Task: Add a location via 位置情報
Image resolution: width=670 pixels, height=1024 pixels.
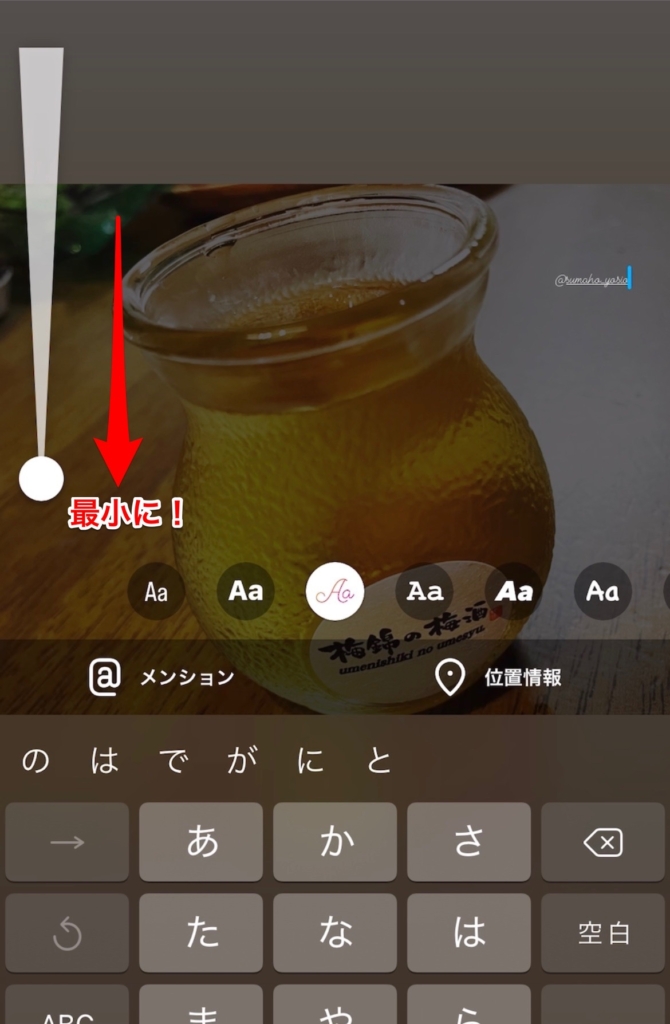Action: [499, 677]
